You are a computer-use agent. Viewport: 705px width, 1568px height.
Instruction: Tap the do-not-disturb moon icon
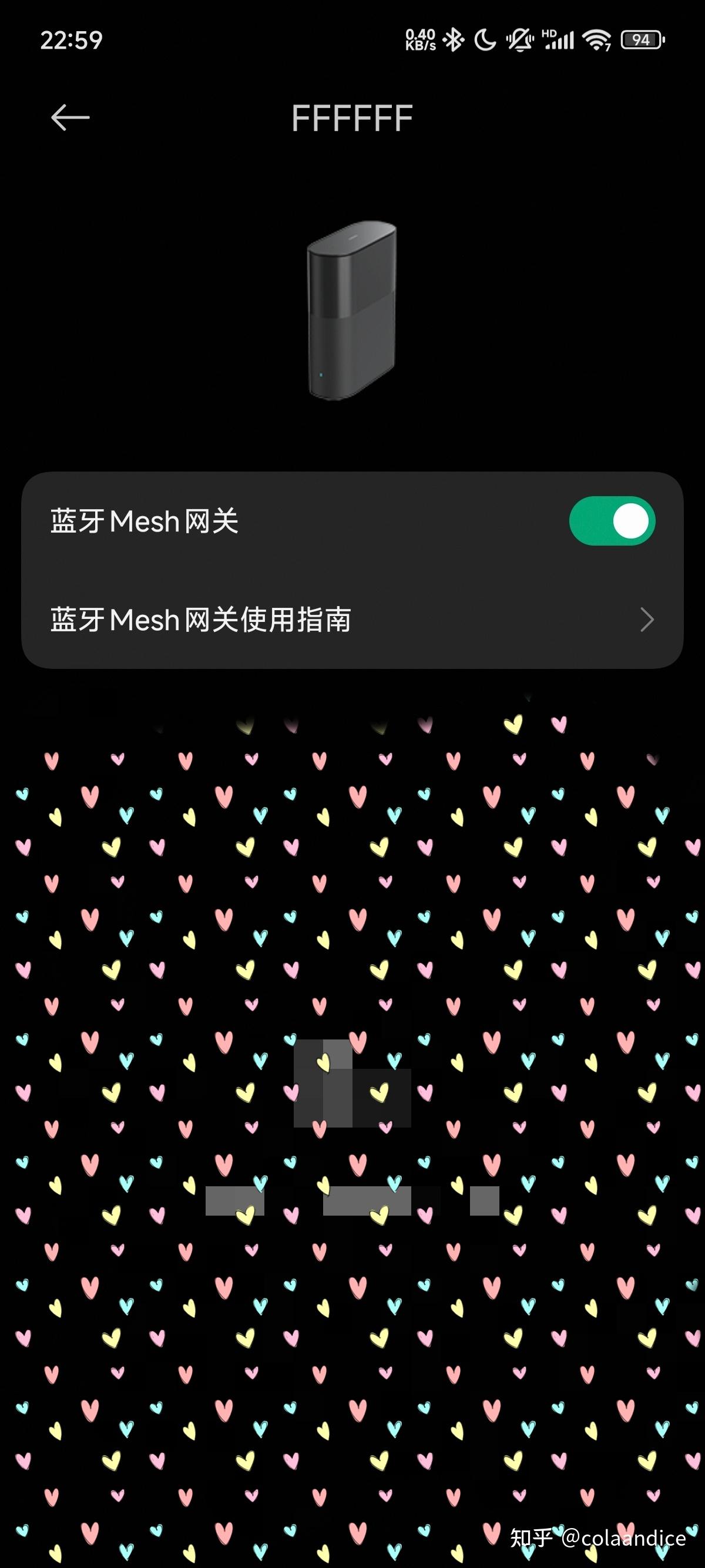pos(484,40)
